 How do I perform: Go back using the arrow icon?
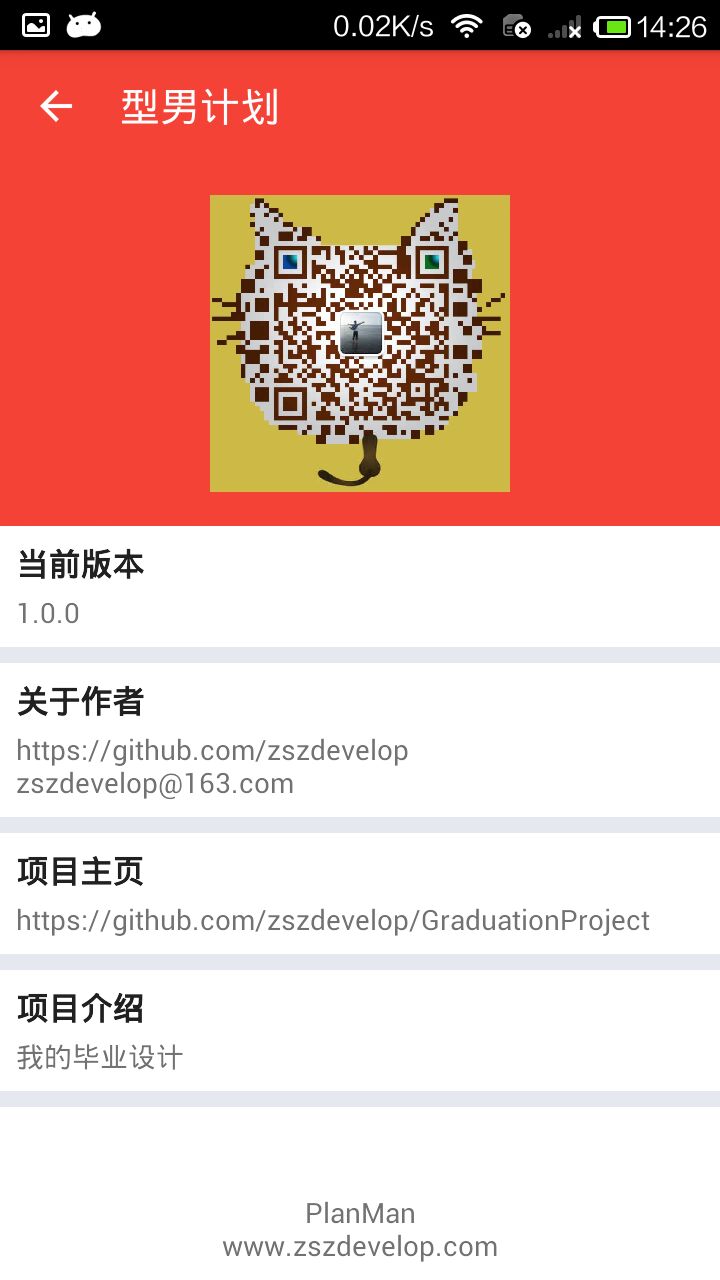[x=56, y=106]
